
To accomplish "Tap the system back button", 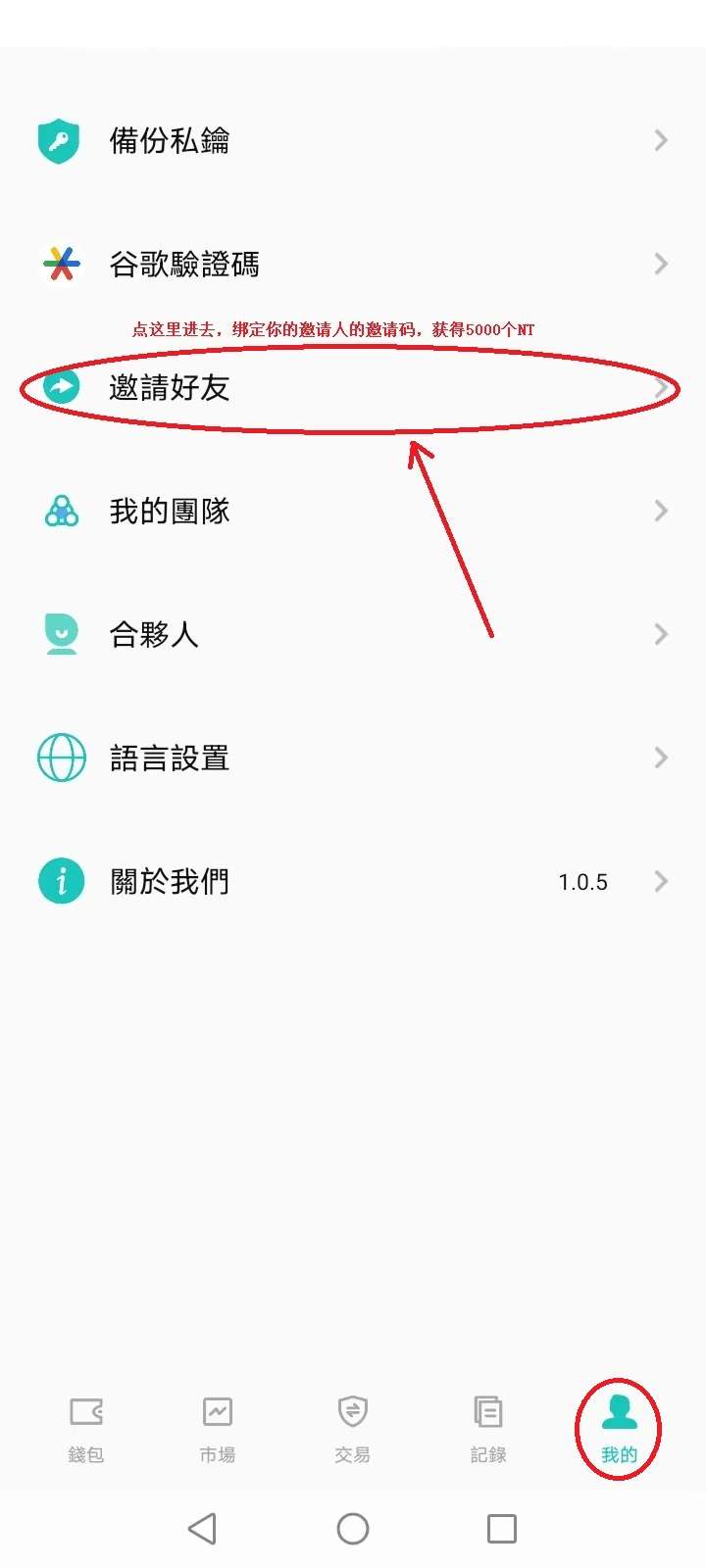I will click(202, 1529).
